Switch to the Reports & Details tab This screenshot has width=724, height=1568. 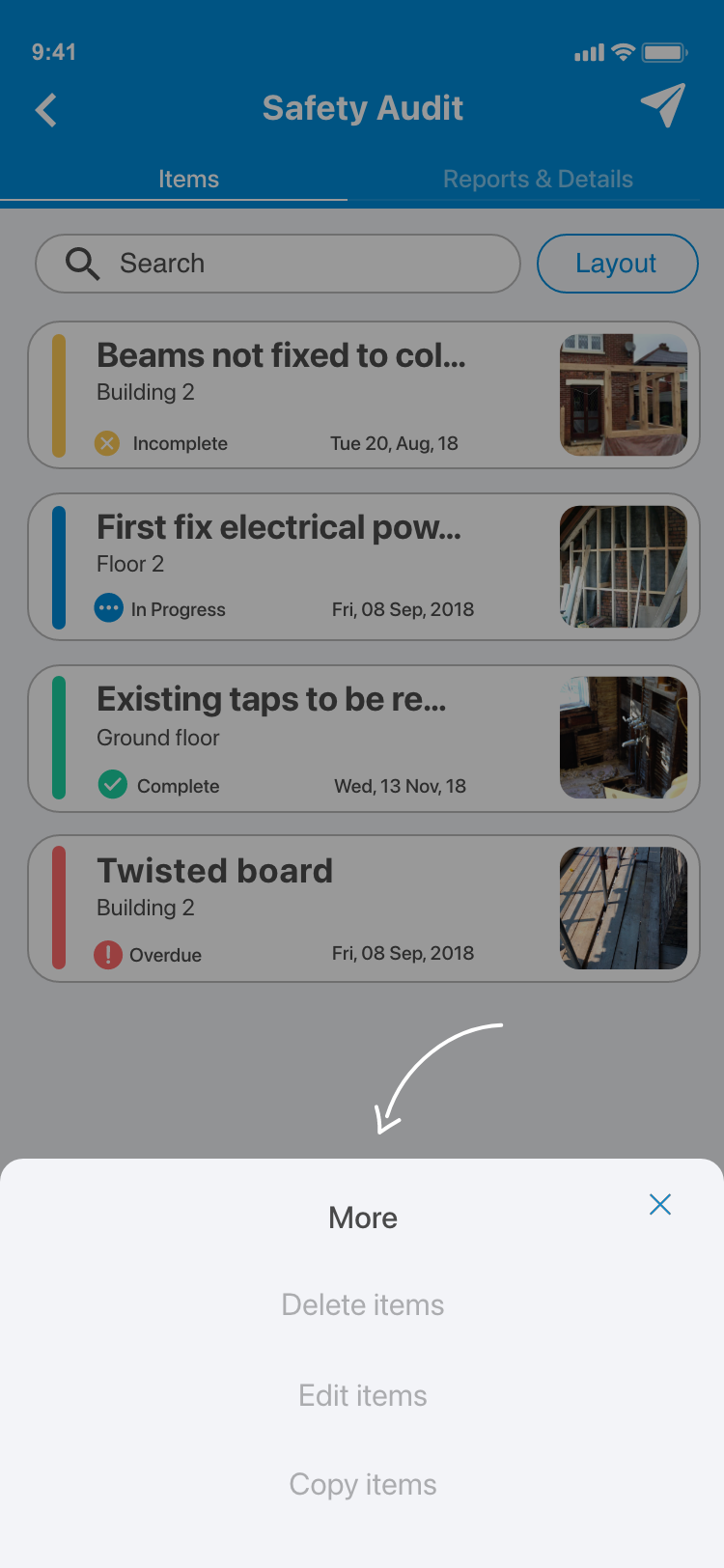(538, 179)
